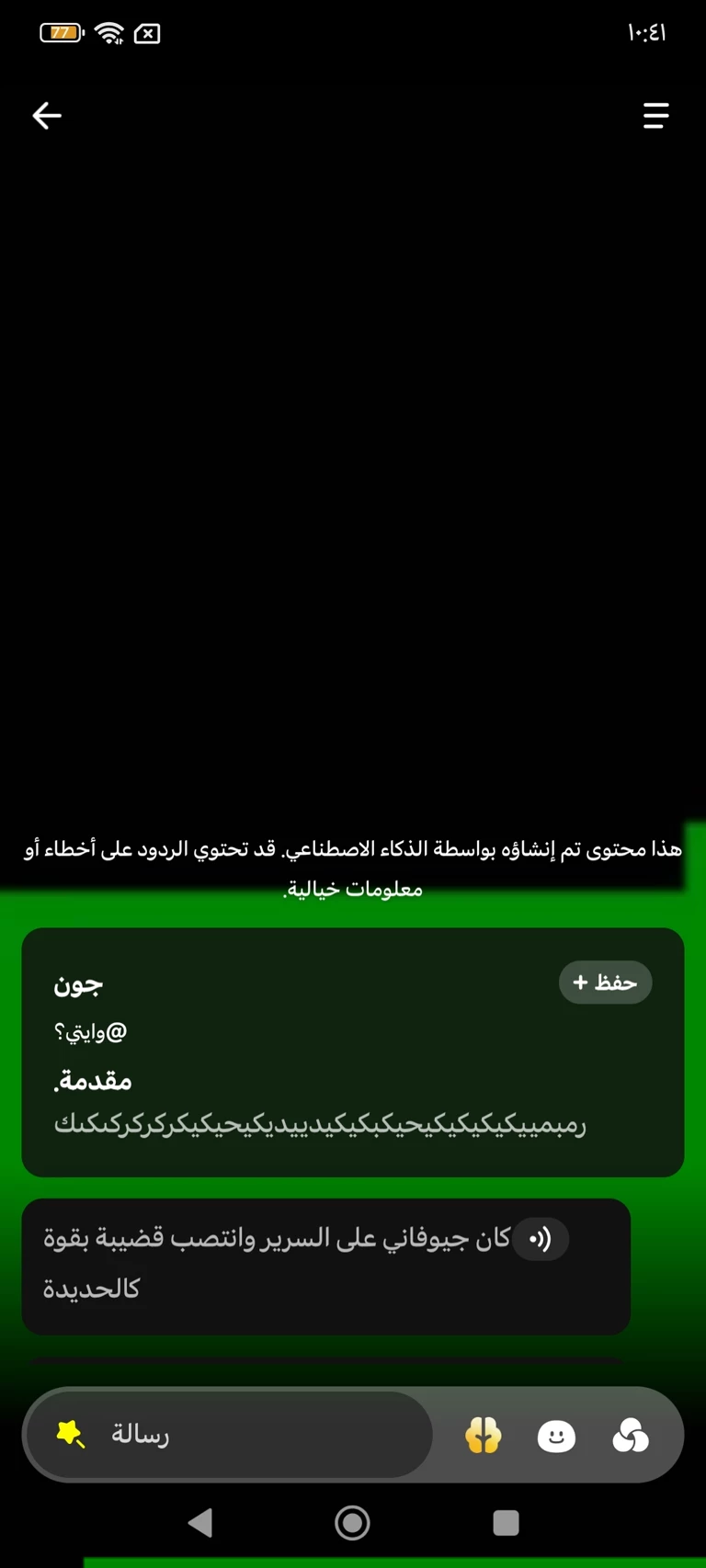
Task: Tap the yellow magic wand icon
Action: pyautogui.click(x=71, y=1434)
